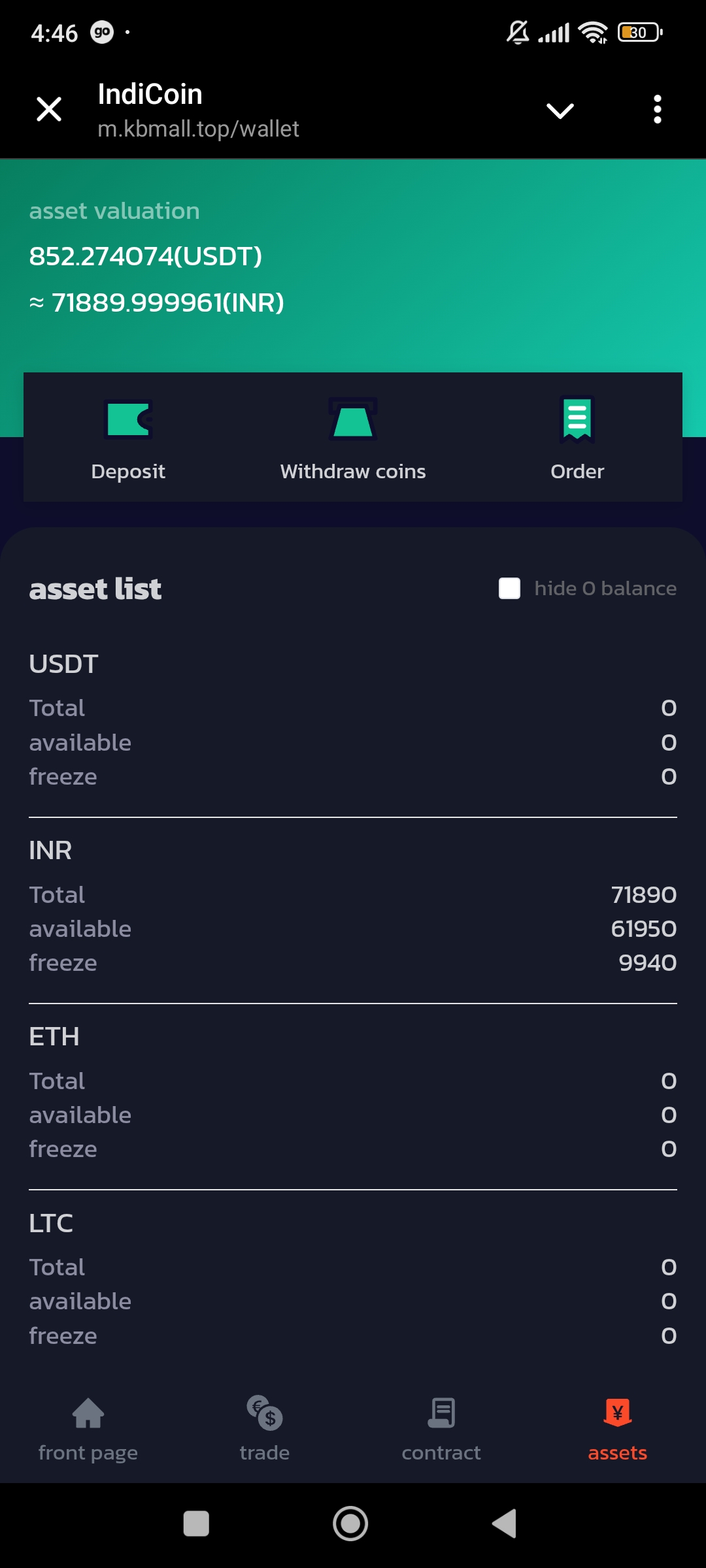Close the IndiCoin browser tab
Screen dimensions: 706x1568
click(x=49, y=109)
